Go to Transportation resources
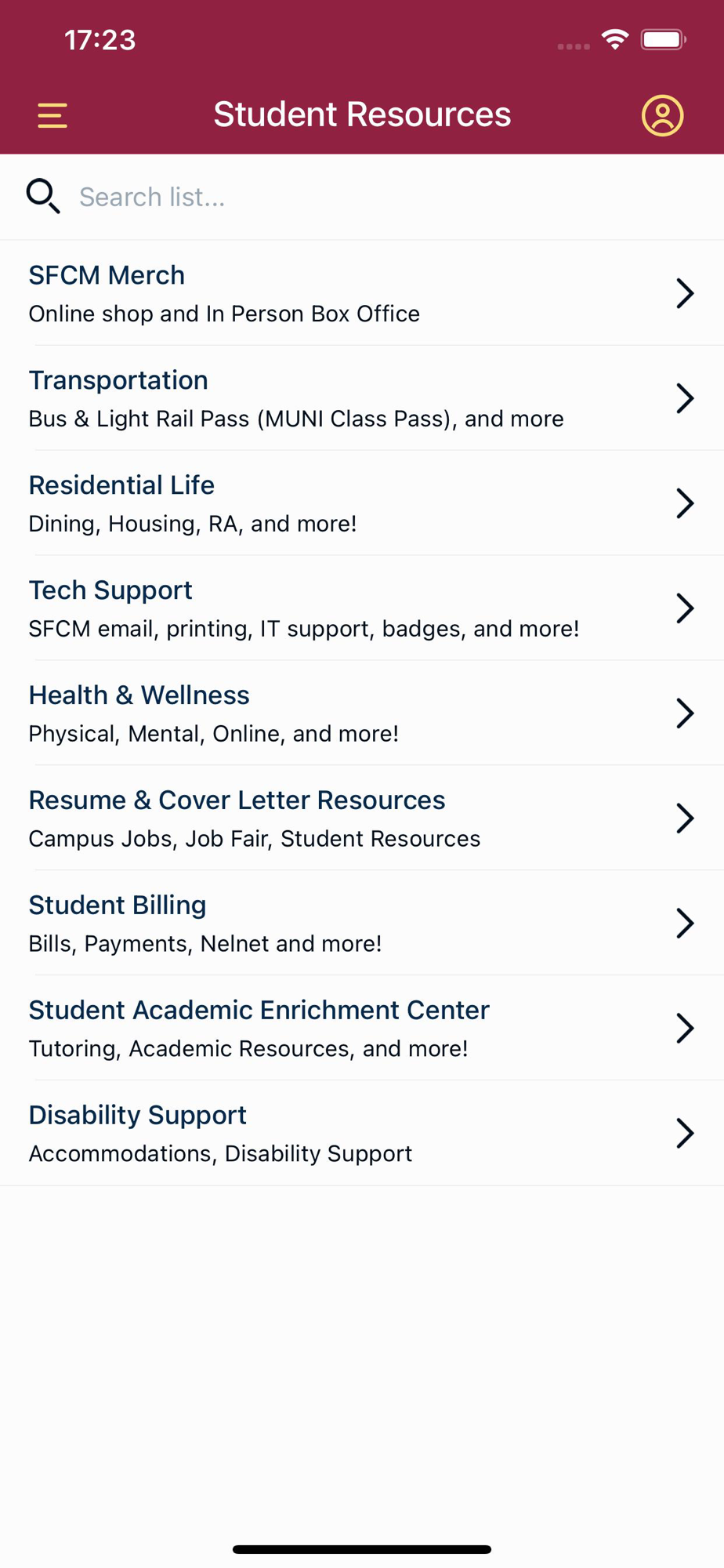The image size is (724, 1568). pos(360,398)
